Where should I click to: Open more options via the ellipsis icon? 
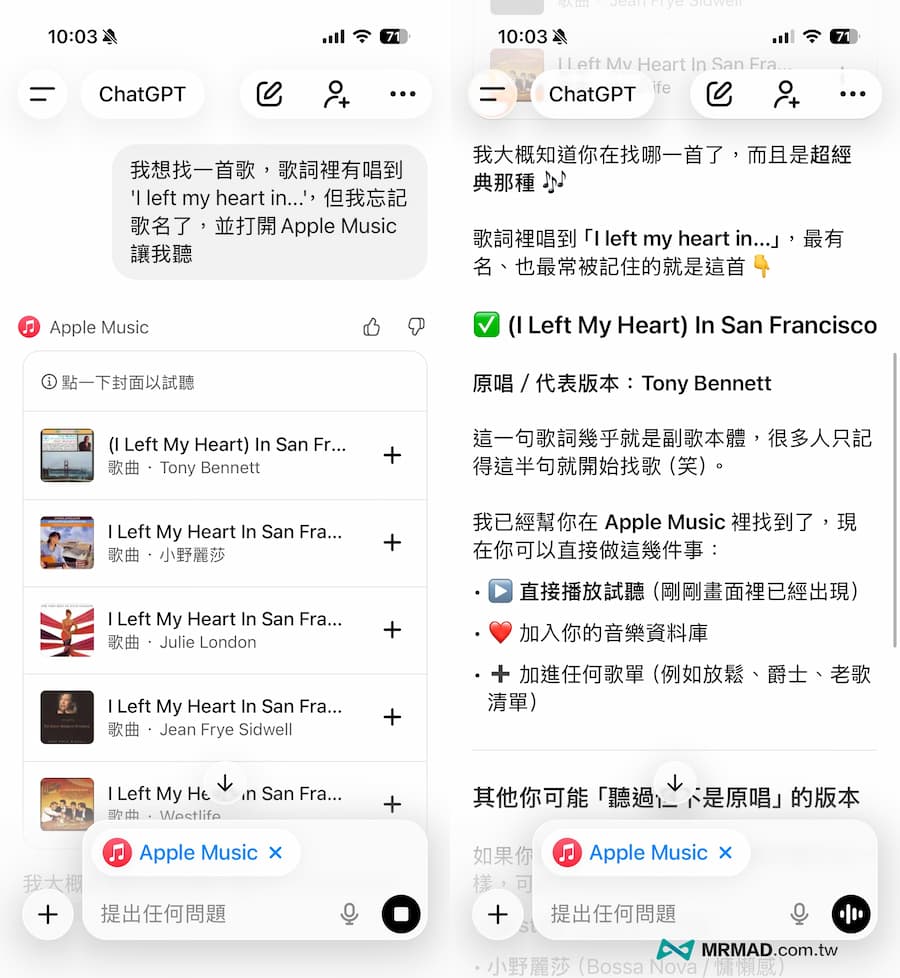click(403, 94)
